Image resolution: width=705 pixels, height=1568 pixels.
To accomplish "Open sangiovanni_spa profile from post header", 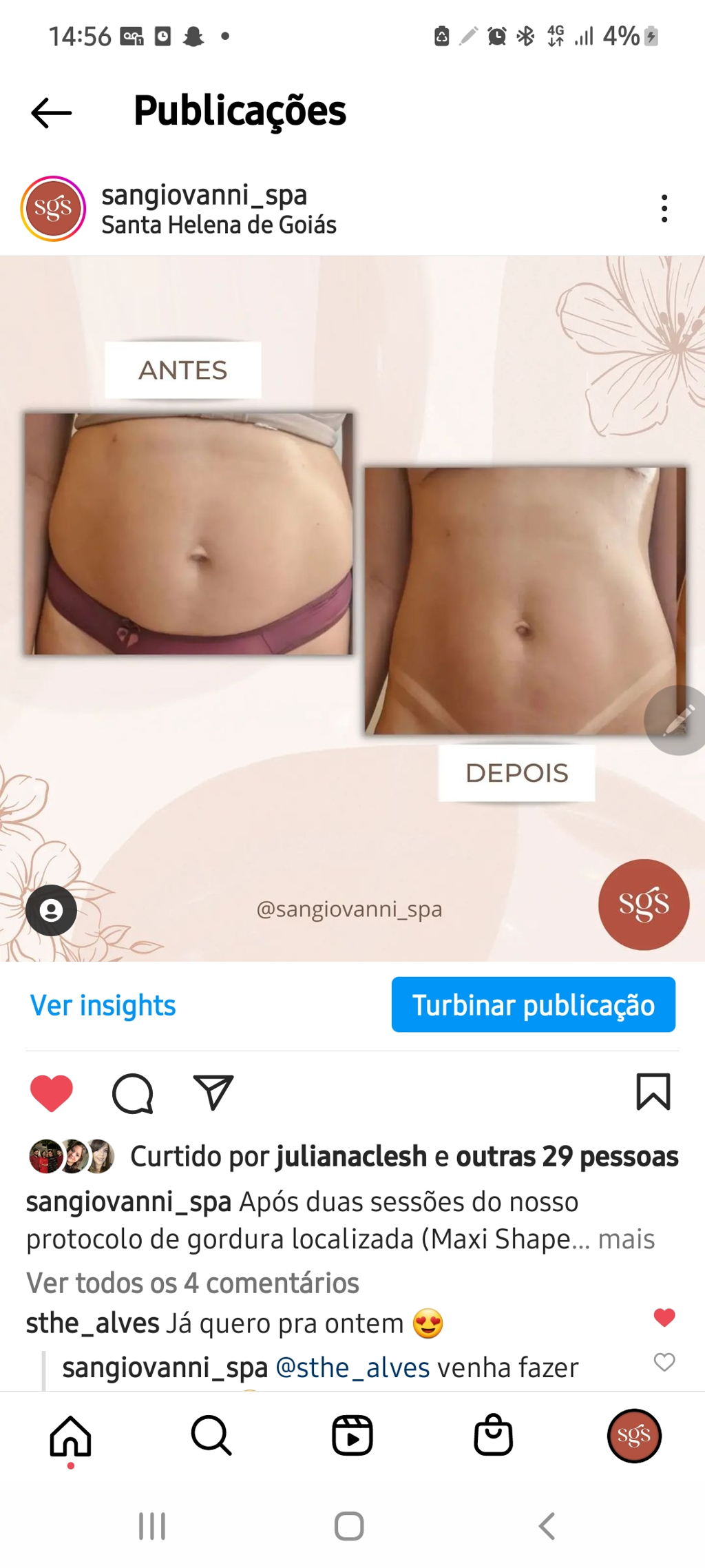I will tap(204, 195).
